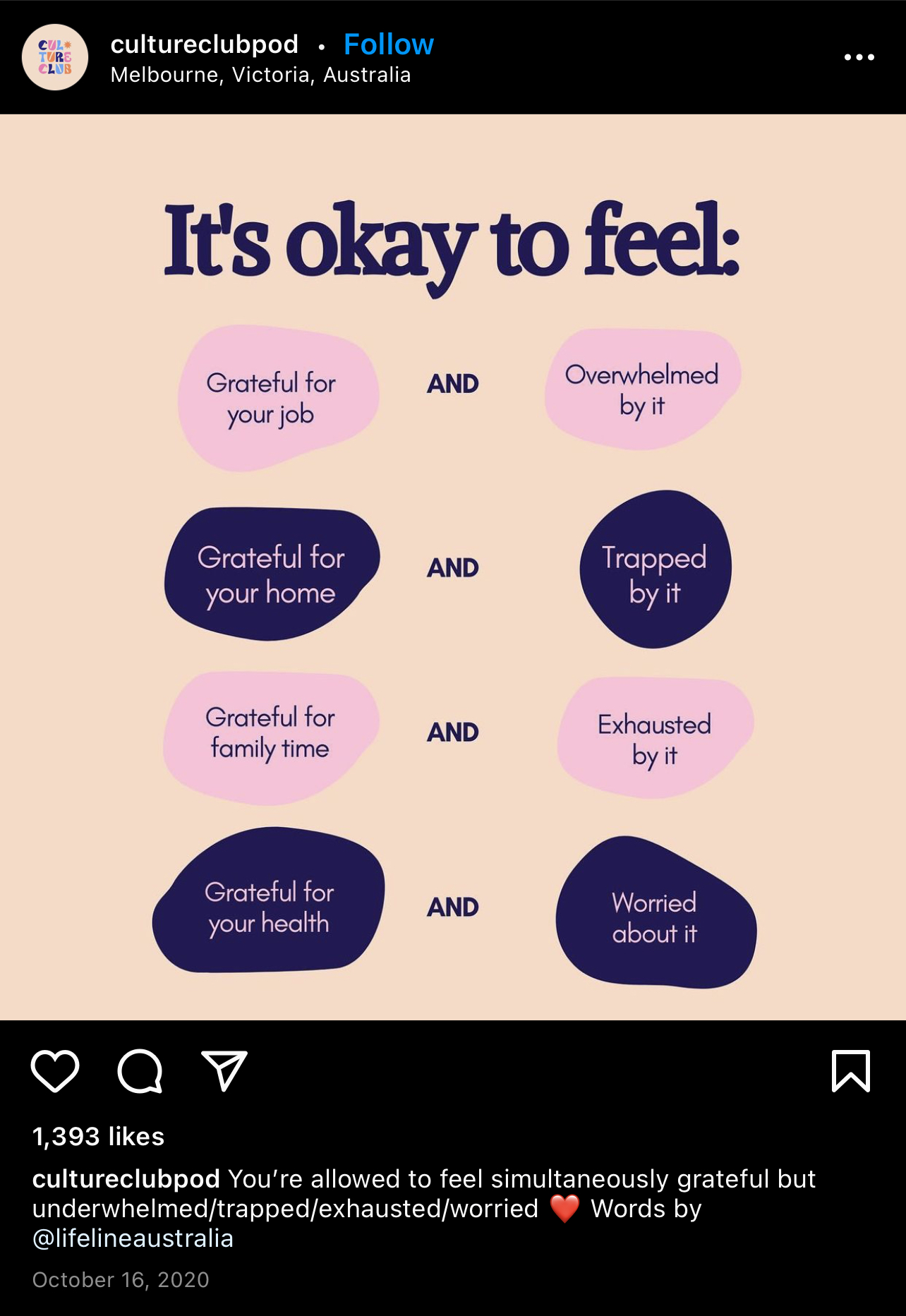Screen dimensions: 906x1316
Task: Click the Follow link next to the username
Action: [x=387, y=44]
